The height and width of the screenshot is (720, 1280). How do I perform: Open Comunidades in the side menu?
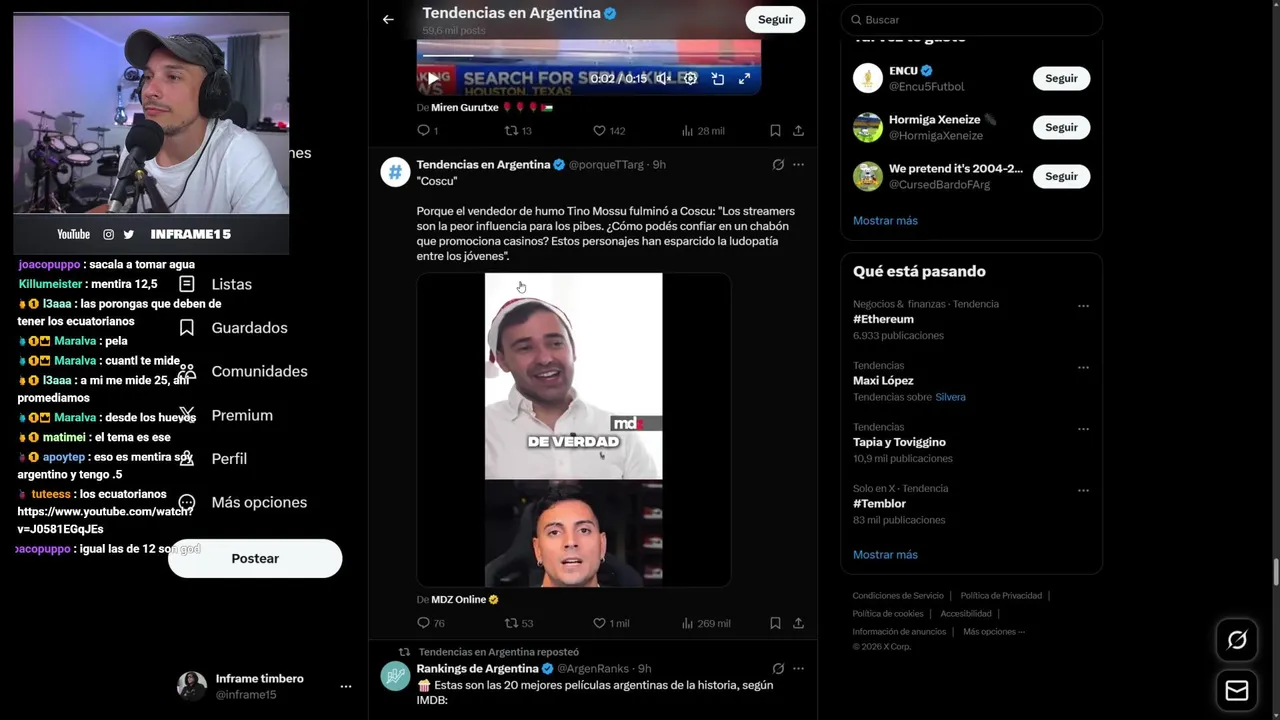coord(258,371)
